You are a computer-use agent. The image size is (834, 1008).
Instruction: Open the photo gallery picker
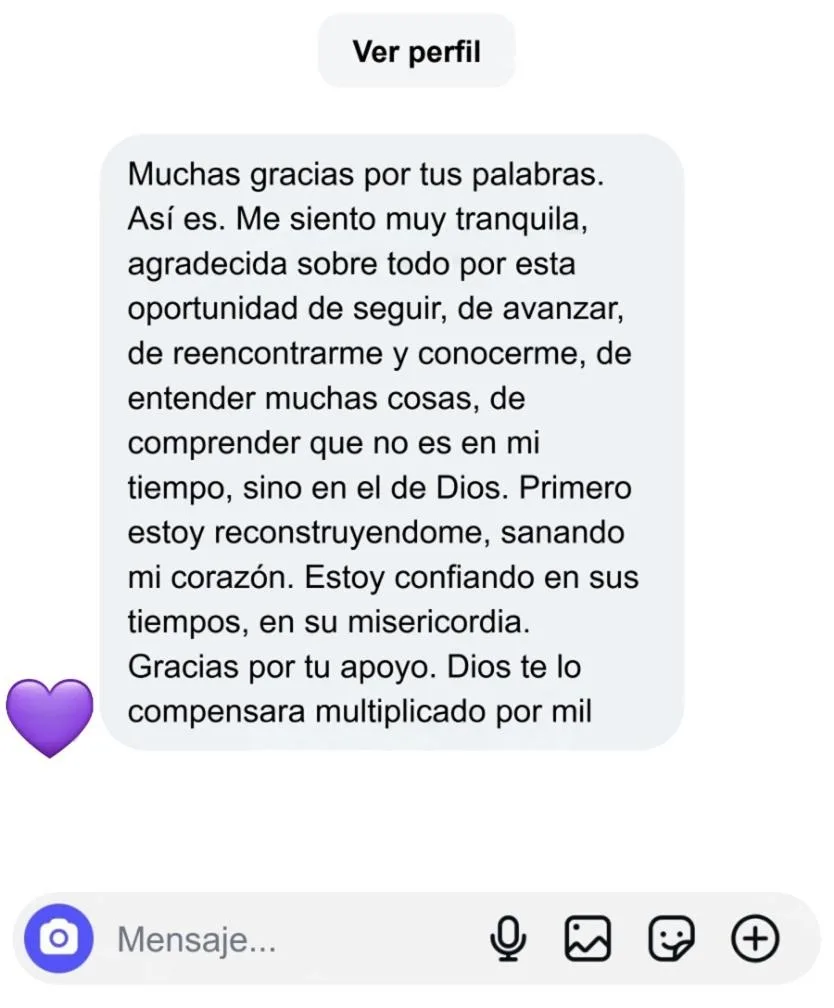tap(588, 939)
